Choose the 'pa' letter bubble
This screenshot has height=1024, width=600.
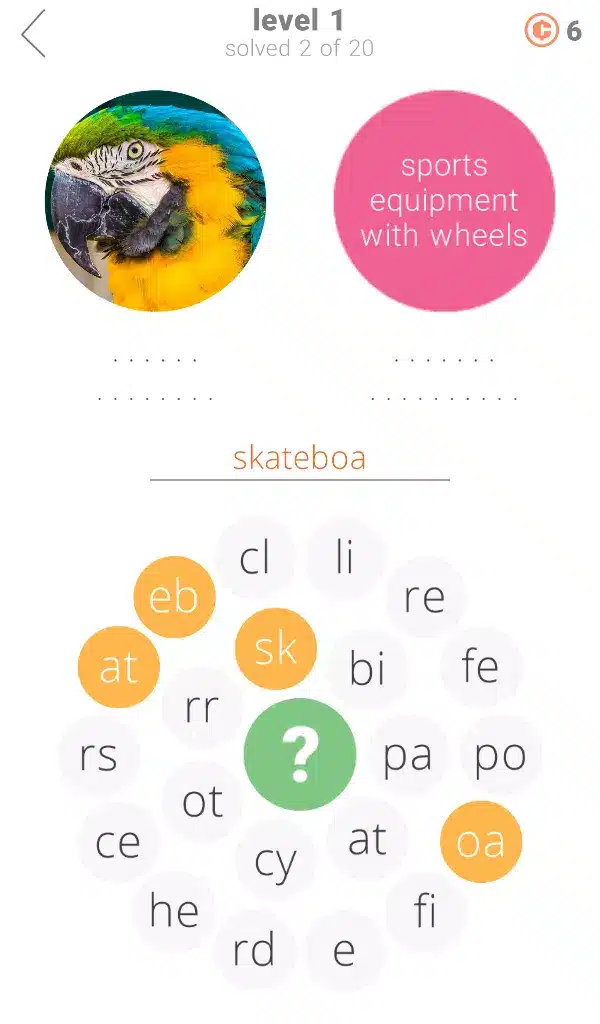point(407,756)
